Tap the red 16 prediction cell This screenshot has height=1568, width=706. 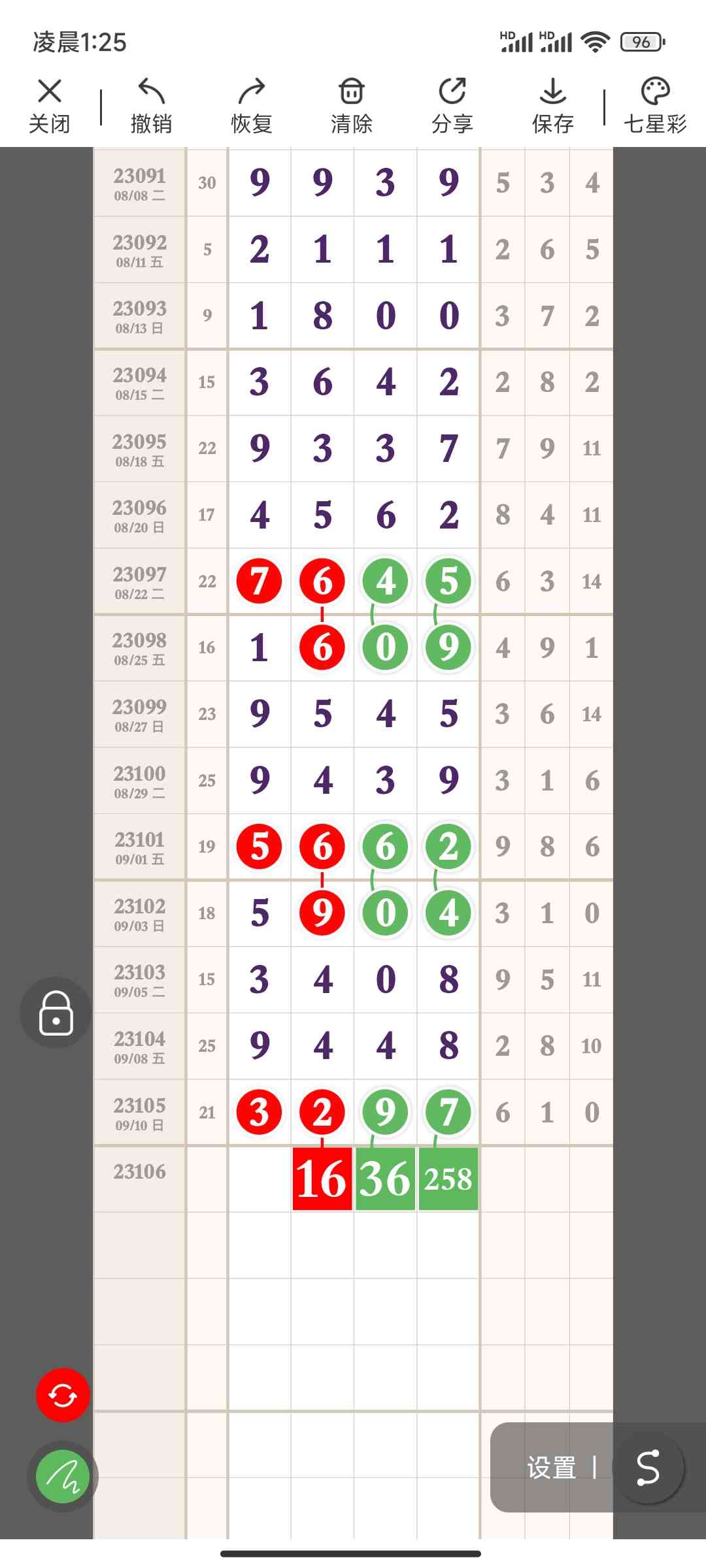pos(322,1179)
